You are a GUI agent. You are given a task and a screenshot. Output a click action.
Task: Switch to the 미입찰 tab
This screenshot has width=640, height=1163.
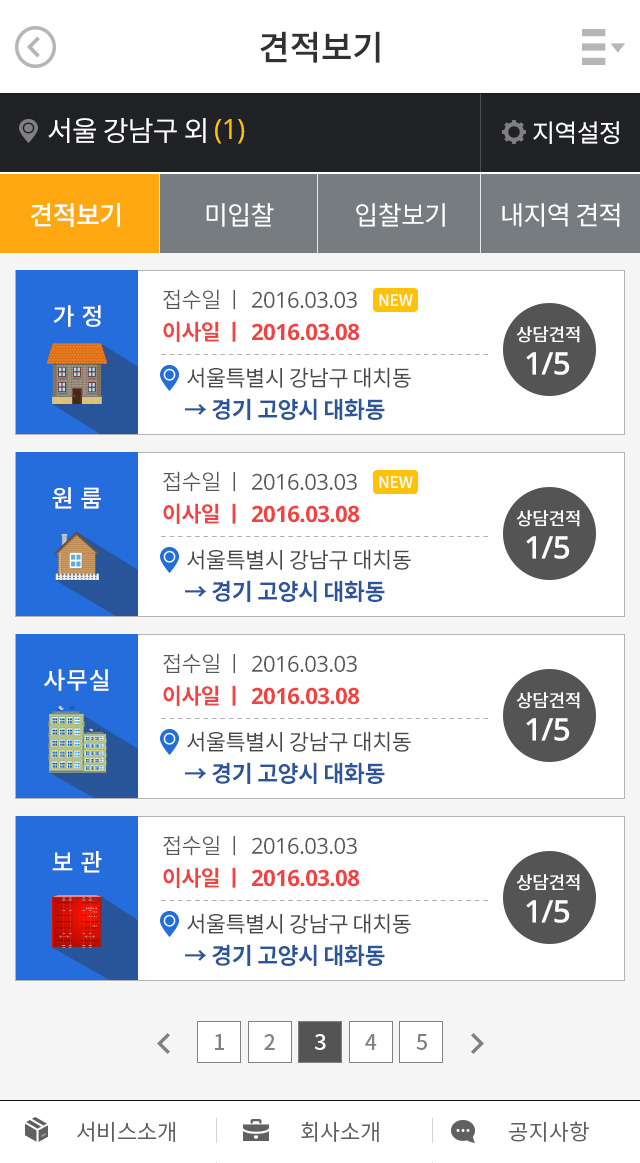tap(239, 214)
